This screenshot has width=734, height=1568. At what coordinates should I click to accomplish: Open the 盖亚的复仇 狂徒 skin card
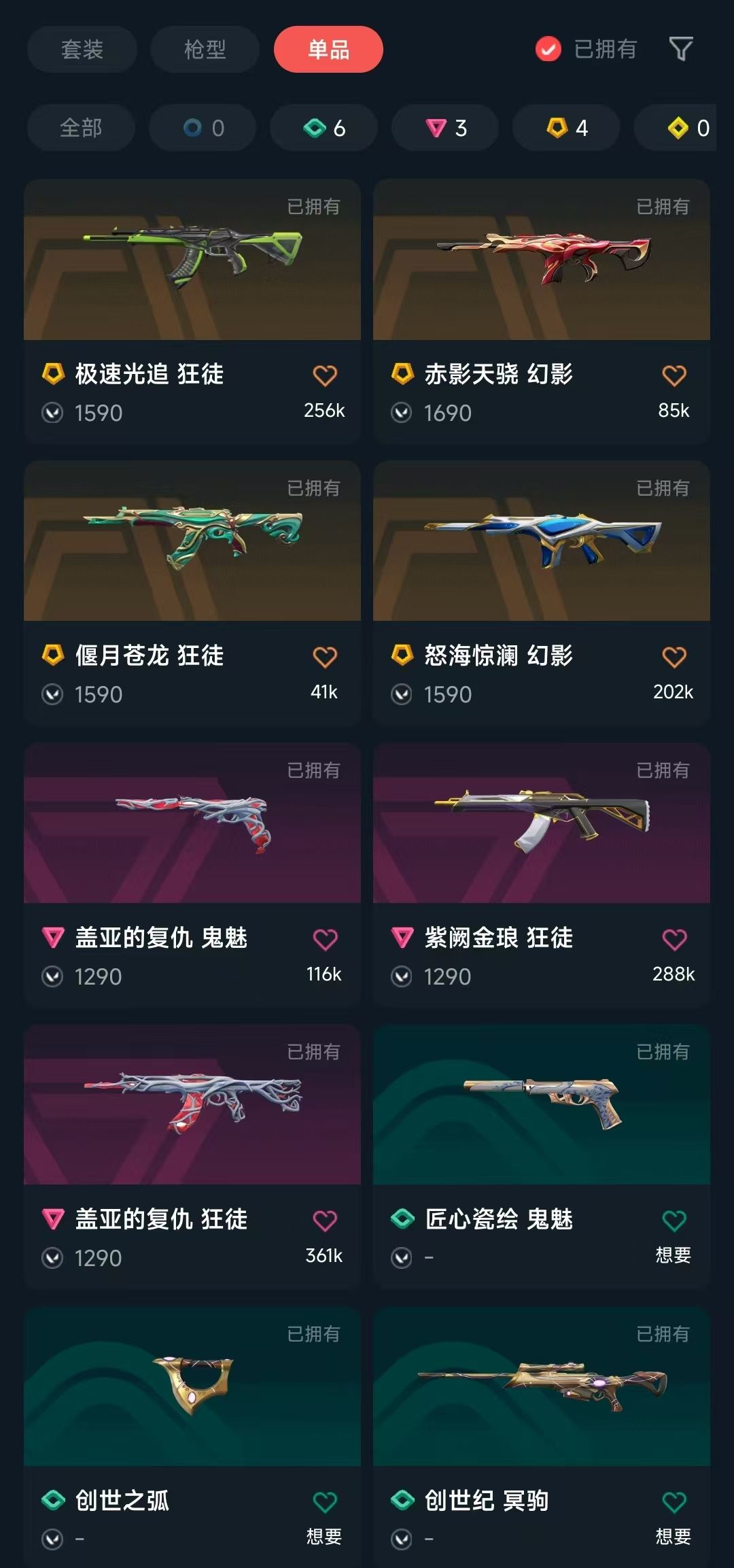(x=192, y=1156)
